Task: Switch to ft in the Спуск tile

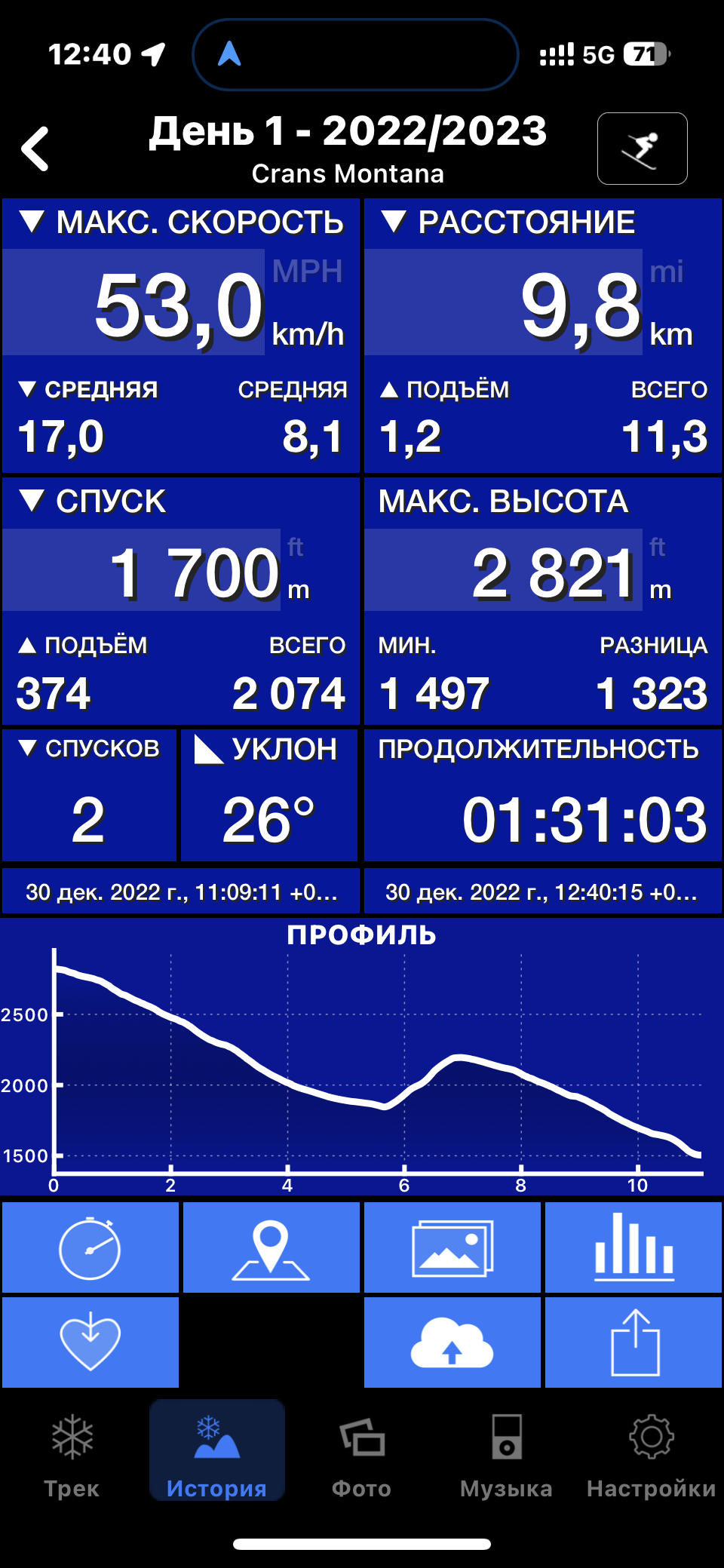Action: click(x=295, y=547)
